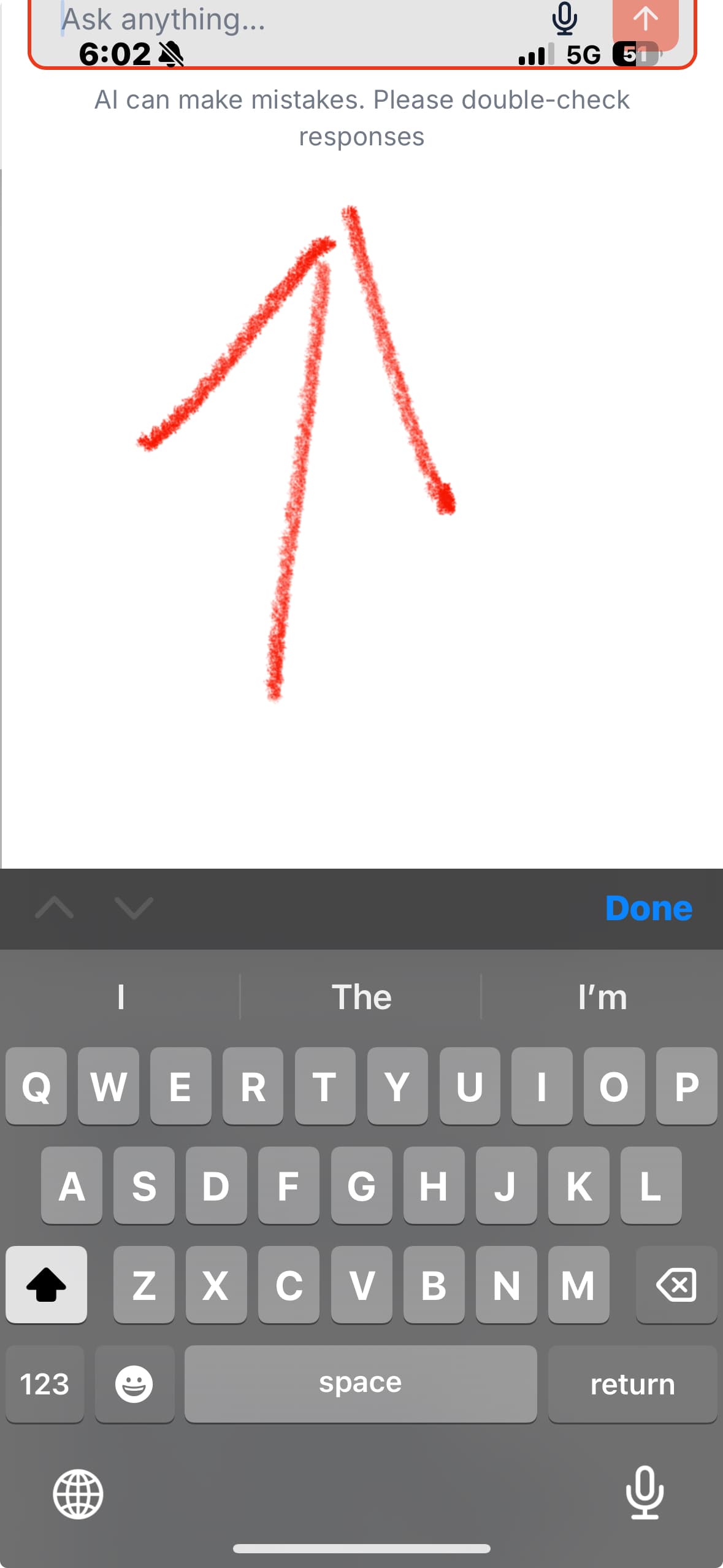This screenshot has width=723, height=1568.
Task: Switch keyboard language with the globe
Action: pyautogui.click(x=78, y=1494)
